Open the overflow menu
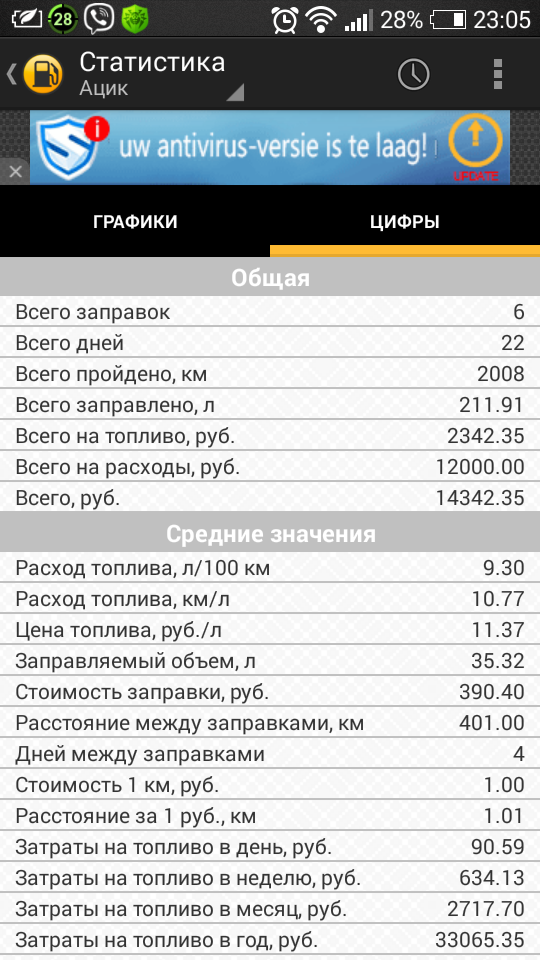Screen dimensions: 540x960 [498, 75]
